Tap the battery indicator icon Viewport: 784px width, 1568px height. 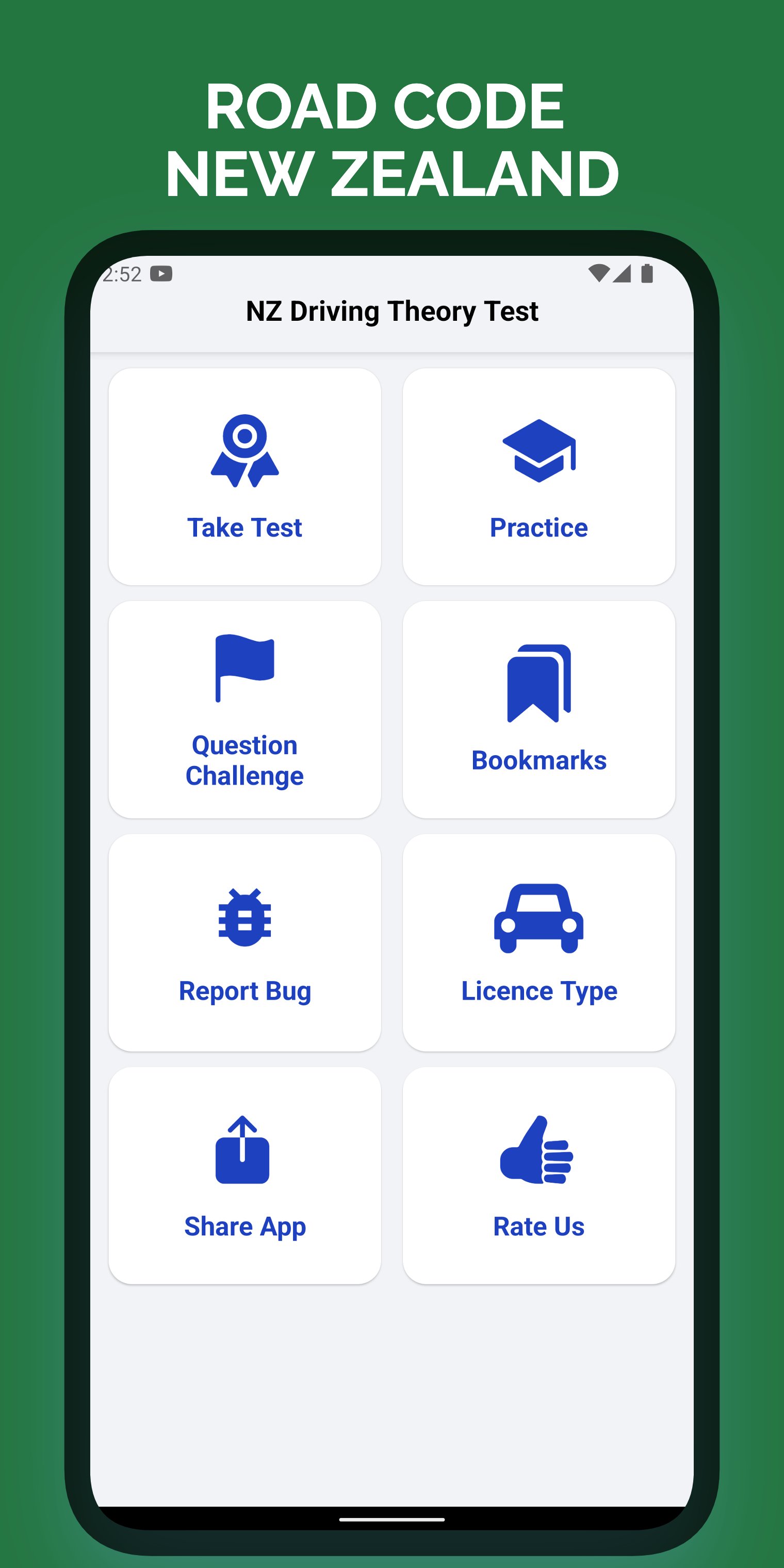[647, 273]
